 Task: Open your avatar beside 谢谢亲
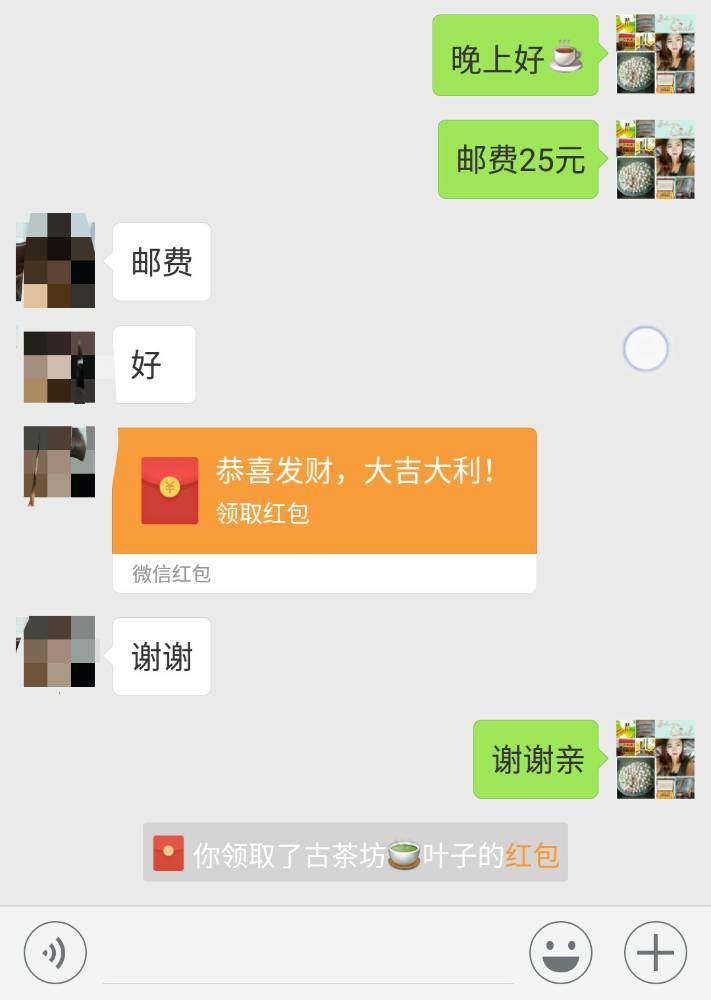(x=655, y=758)
